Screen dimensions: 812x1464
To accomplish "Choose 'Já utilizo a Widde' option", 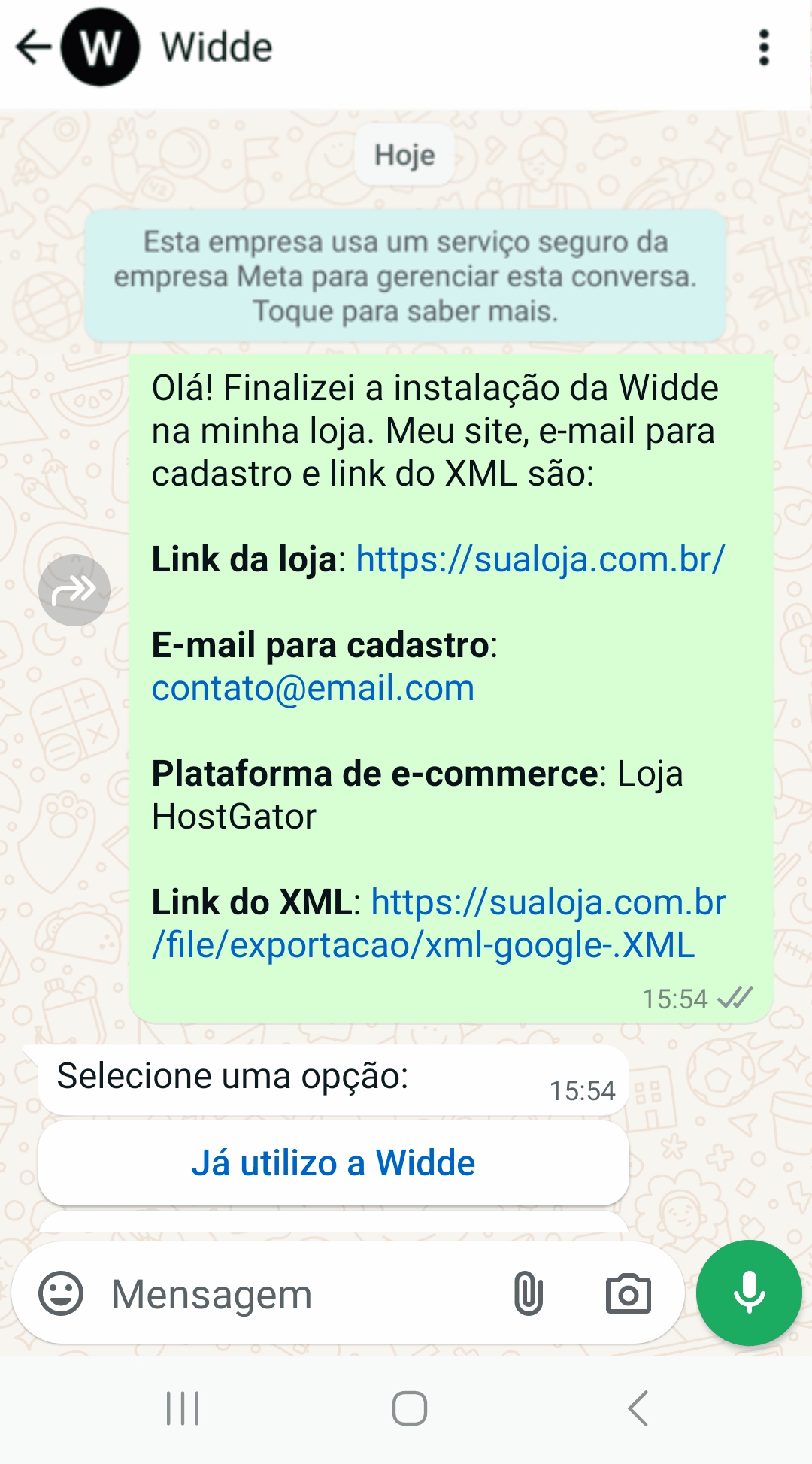I will click(x=333, y=1163).
